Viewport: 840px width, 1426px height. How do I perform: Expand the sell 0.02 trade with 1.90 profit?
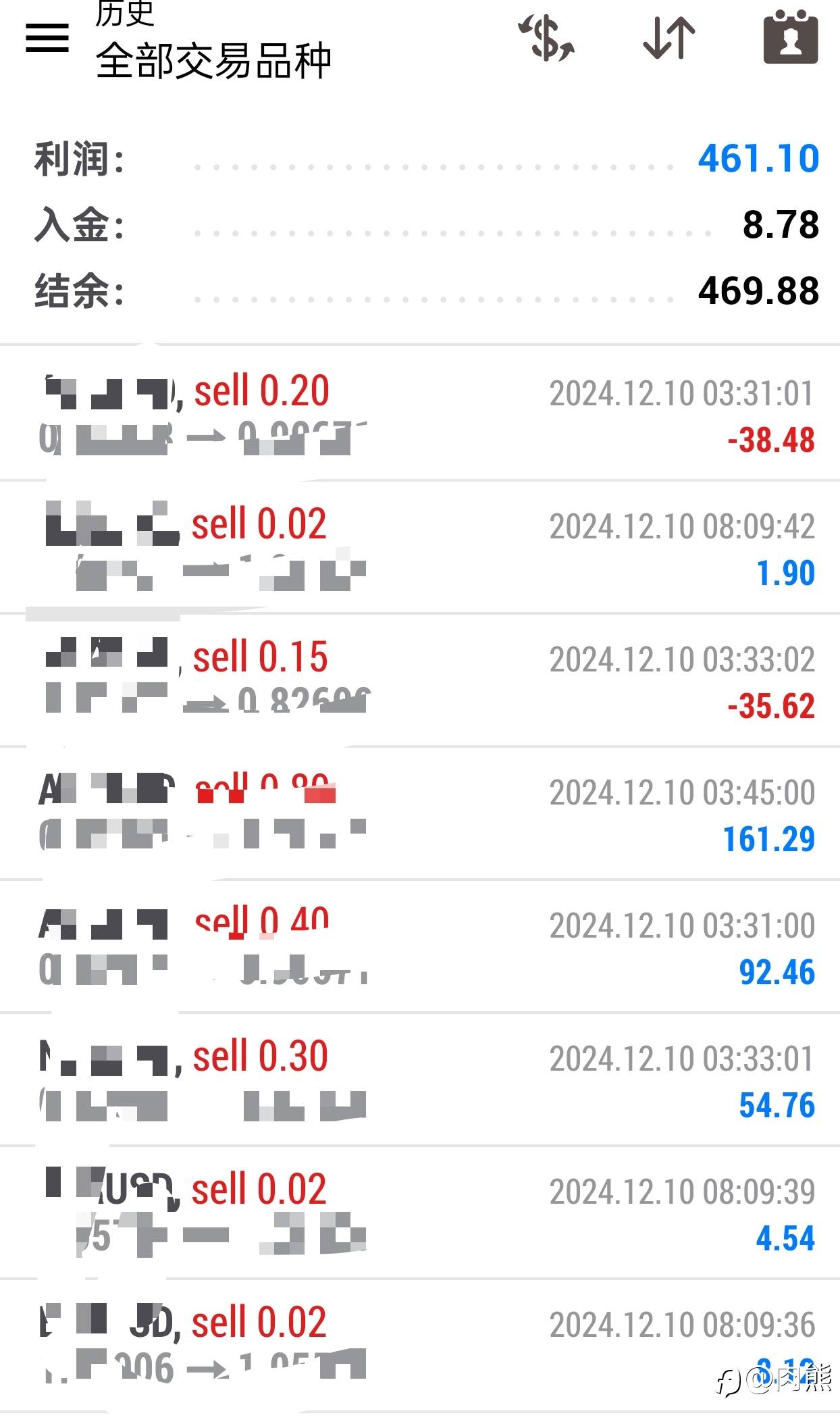tap(420, 546)
